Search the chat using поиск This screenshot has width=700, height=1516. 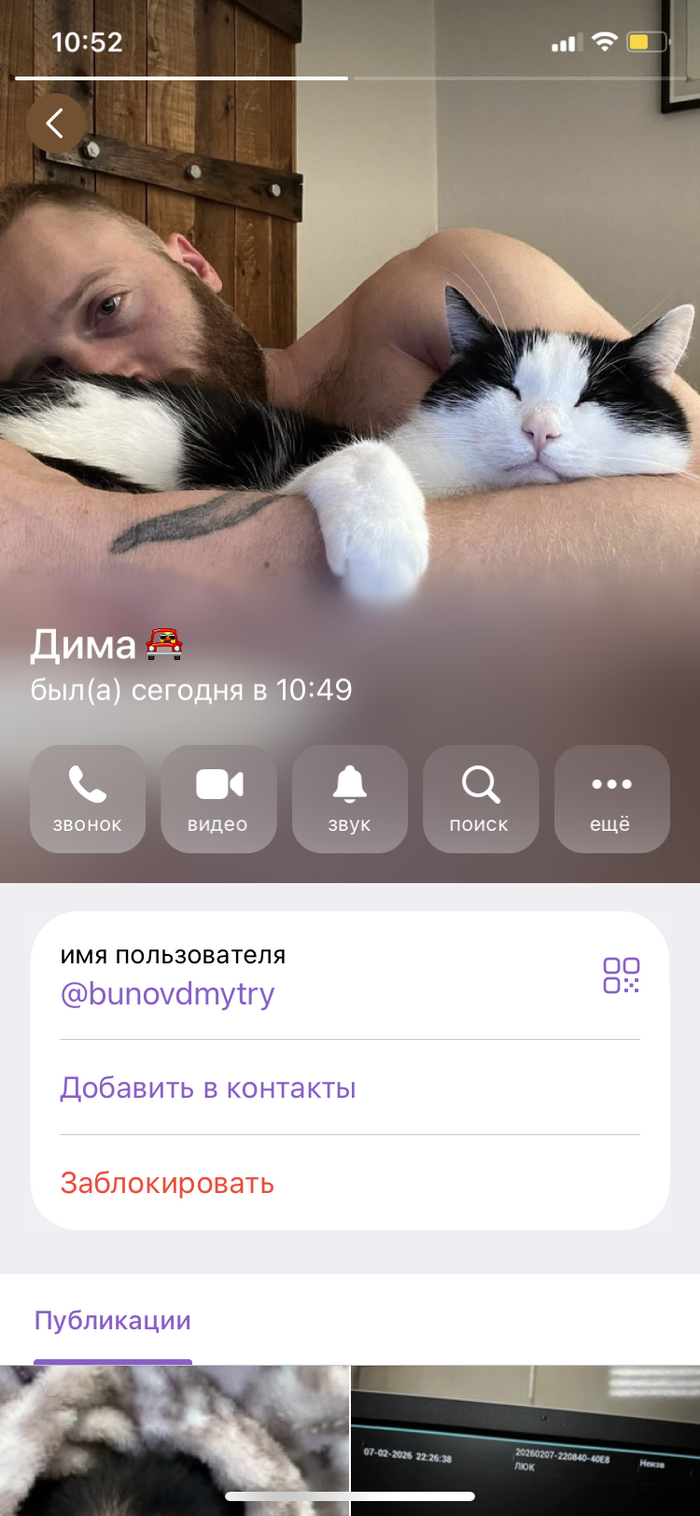pos(480,798)
